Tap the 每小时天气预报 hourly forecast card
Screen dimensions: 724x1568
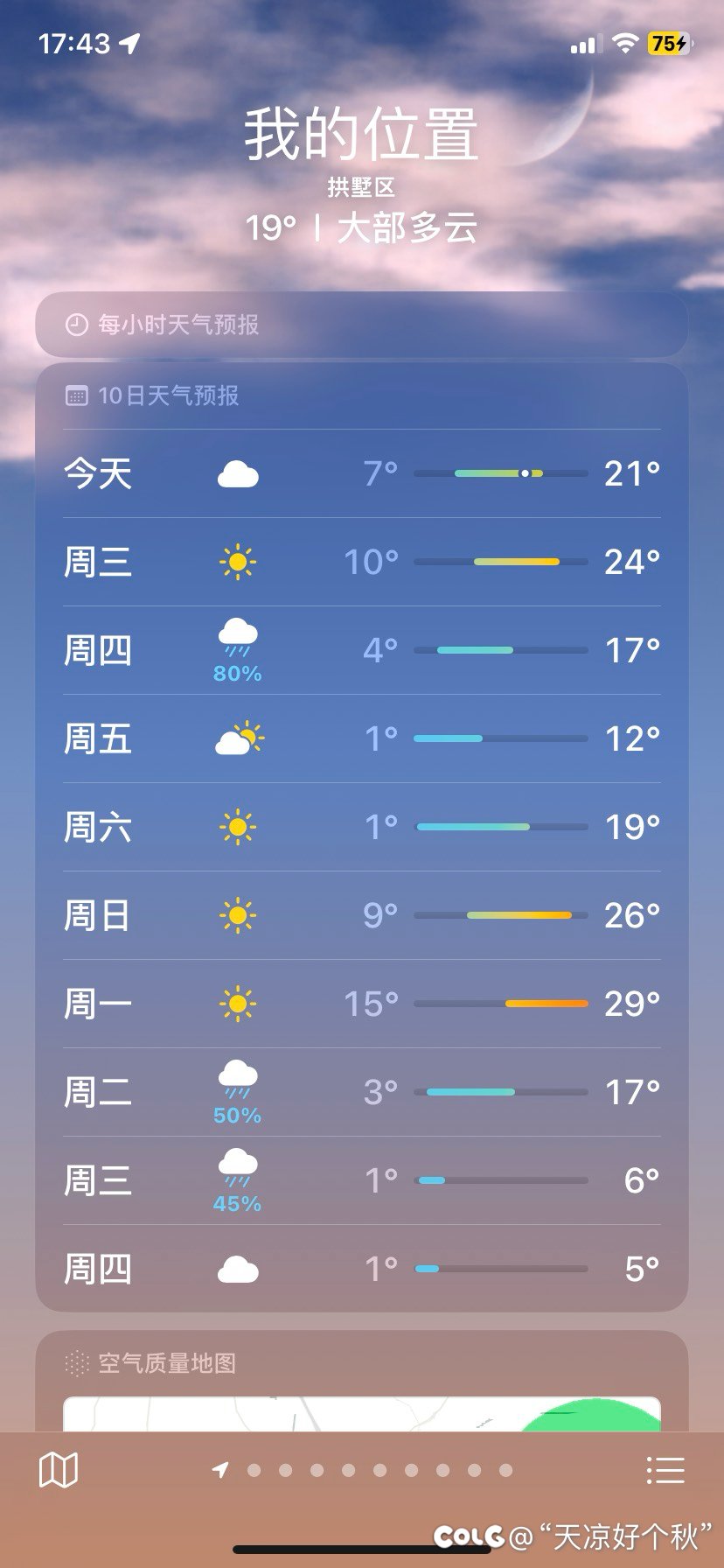(361, 325)
